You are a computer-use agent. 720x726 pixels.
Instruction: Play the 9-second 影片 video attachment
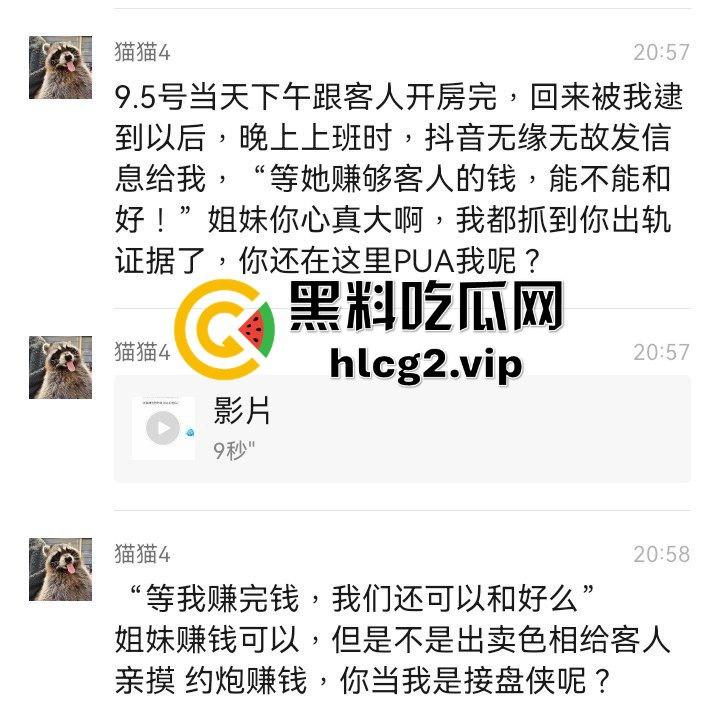tap(163, 428)
